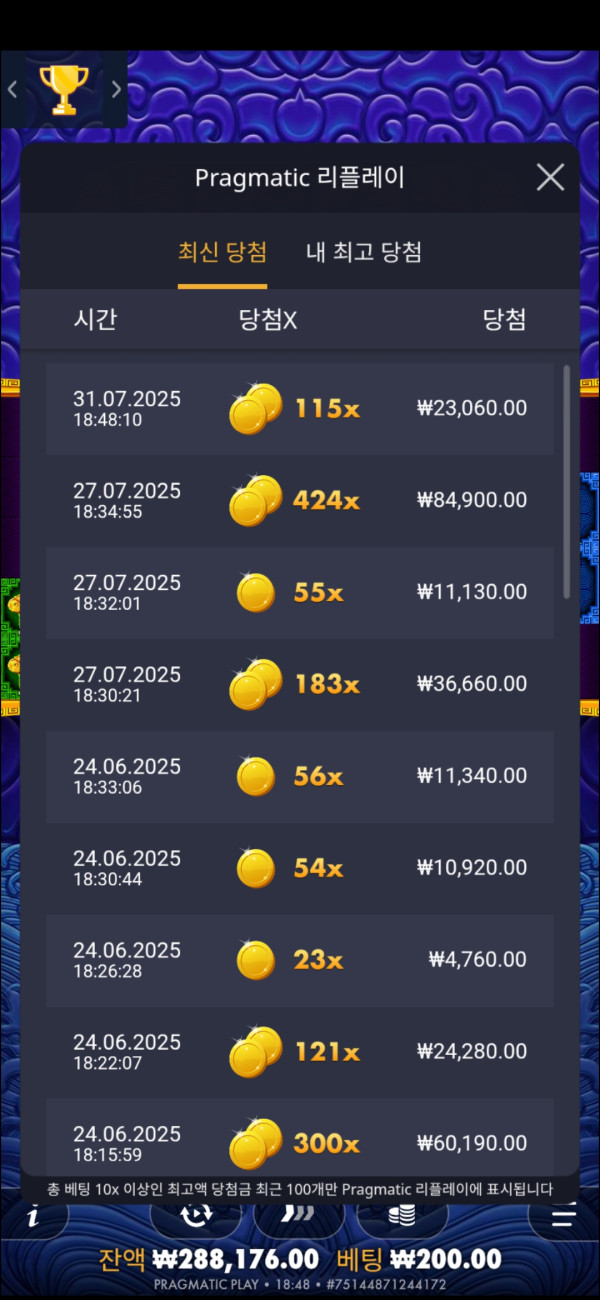Open the replay of the 54x win
Image resolution: width=600 pixels, height=1300 pixels.
[299, 868]
